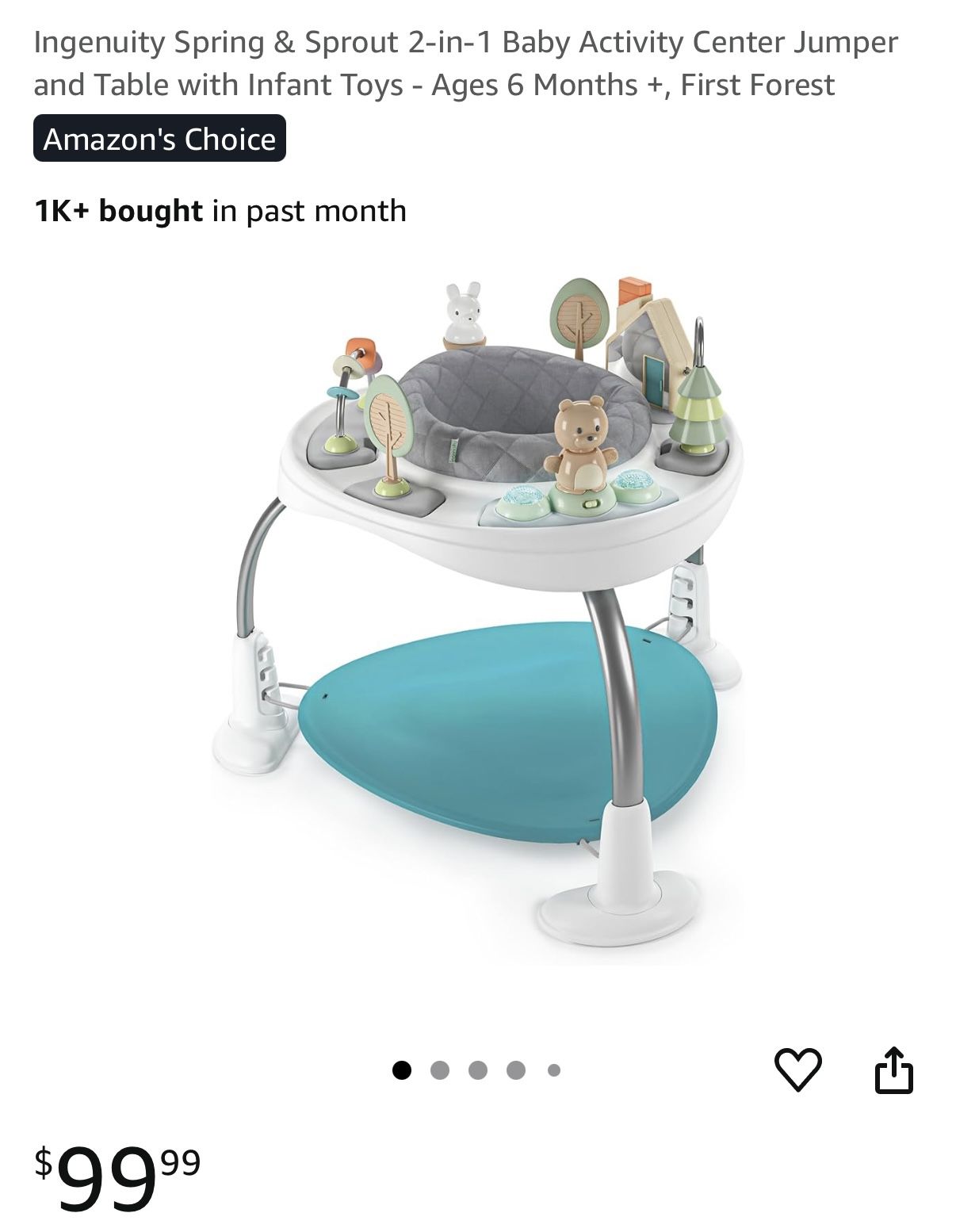Jump to the second image dot
This screenshot has height=1232, width=956.
point(440,1070)
